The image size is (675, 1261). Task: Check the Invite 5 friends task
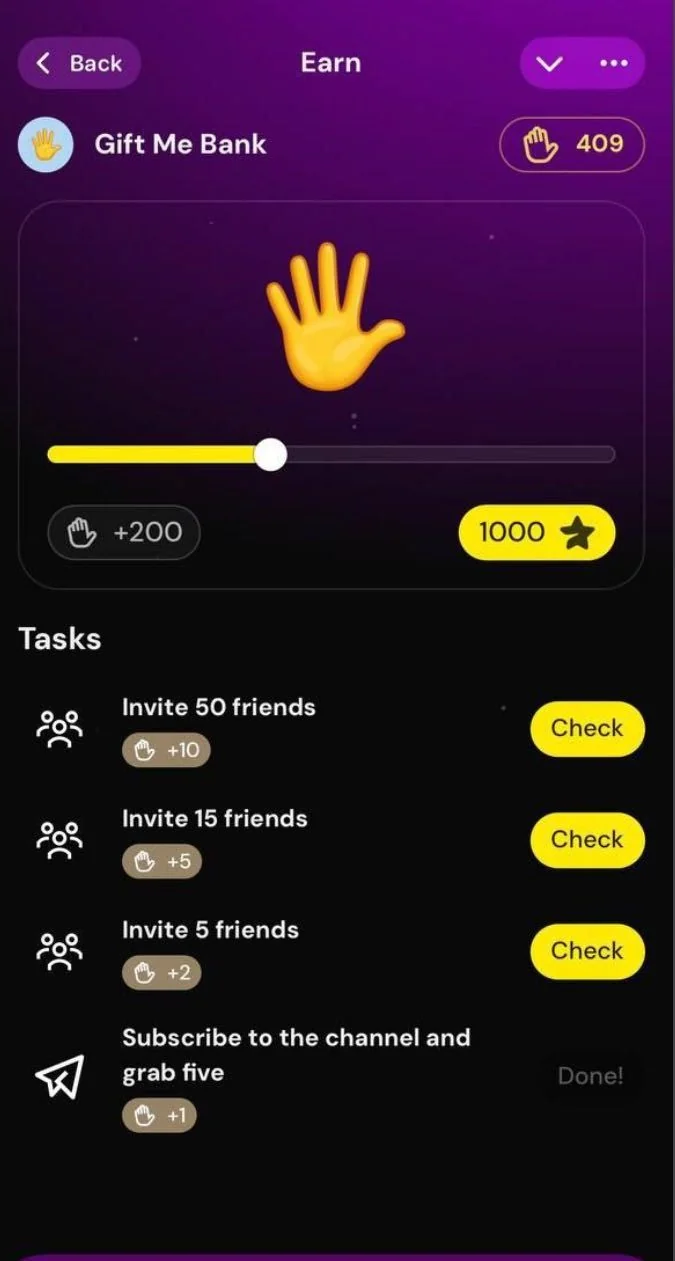587,950
